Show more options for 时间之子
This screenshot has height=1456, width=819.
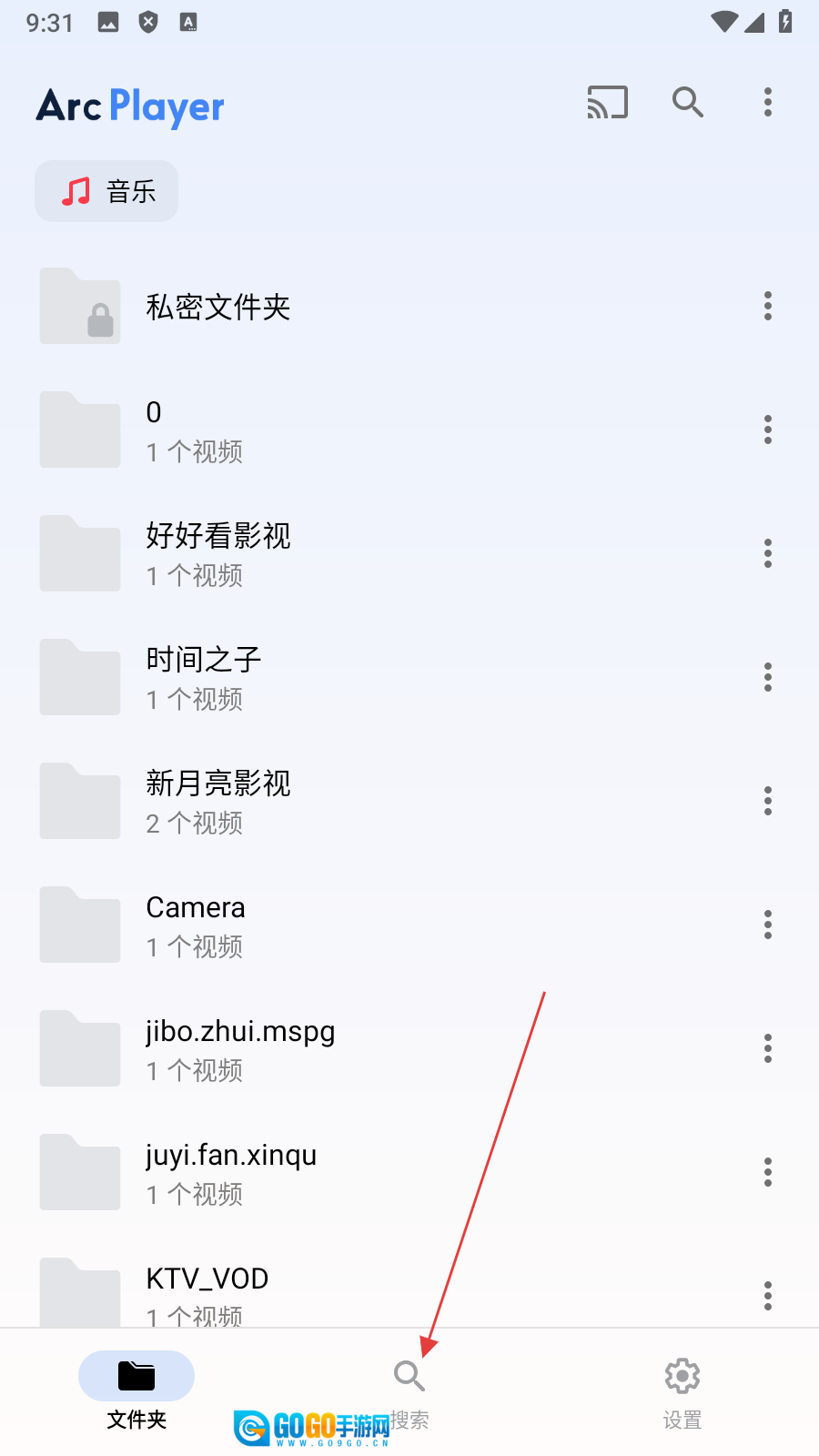[x=768, y=678]
